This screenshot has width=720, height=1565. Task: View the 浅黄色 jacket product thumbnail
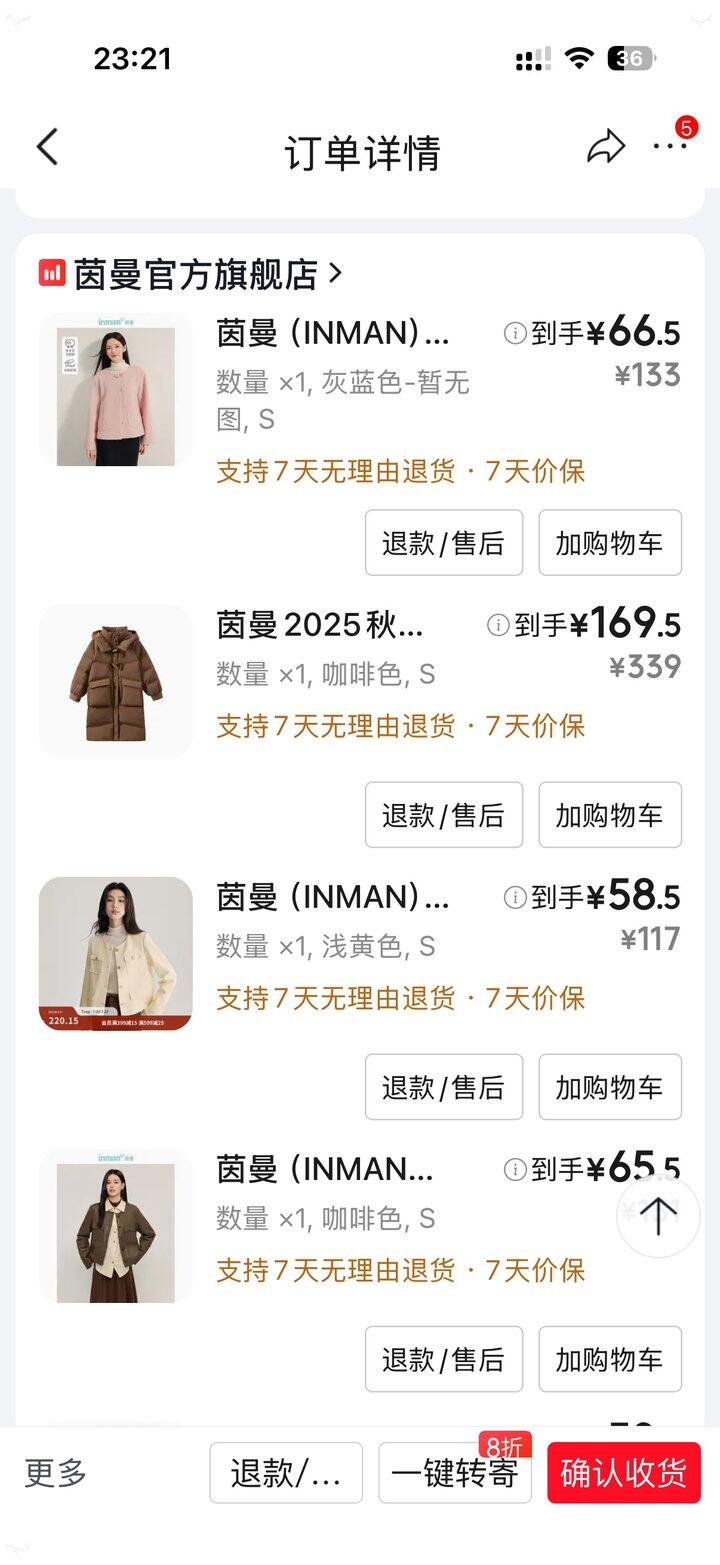click(x=116, y=954)
